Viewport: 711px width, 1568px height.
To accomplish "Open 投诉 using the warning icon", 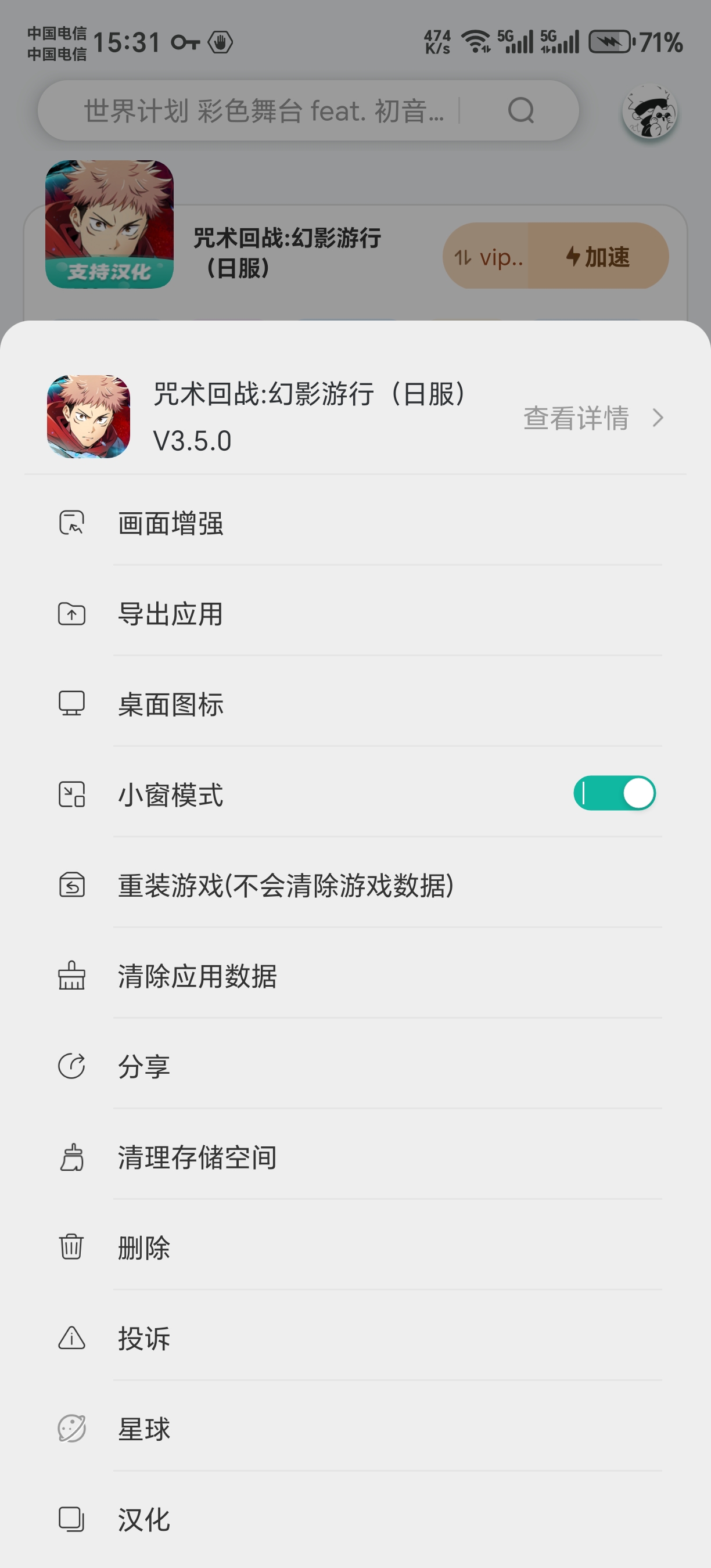I will coord(71,1338).
